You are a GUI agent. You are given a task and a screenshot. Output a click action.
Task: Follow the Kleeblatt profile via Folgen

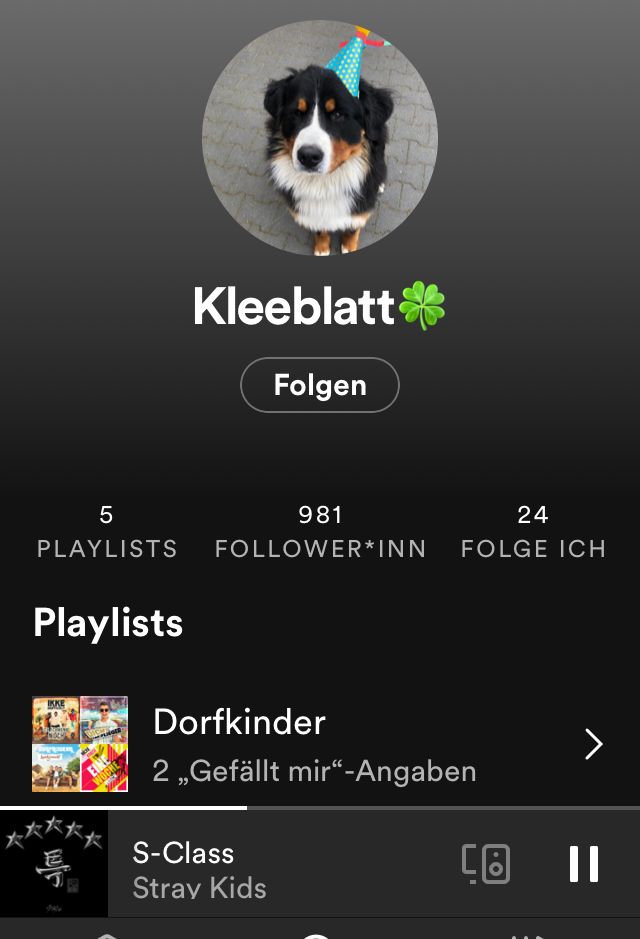[320, 385]
